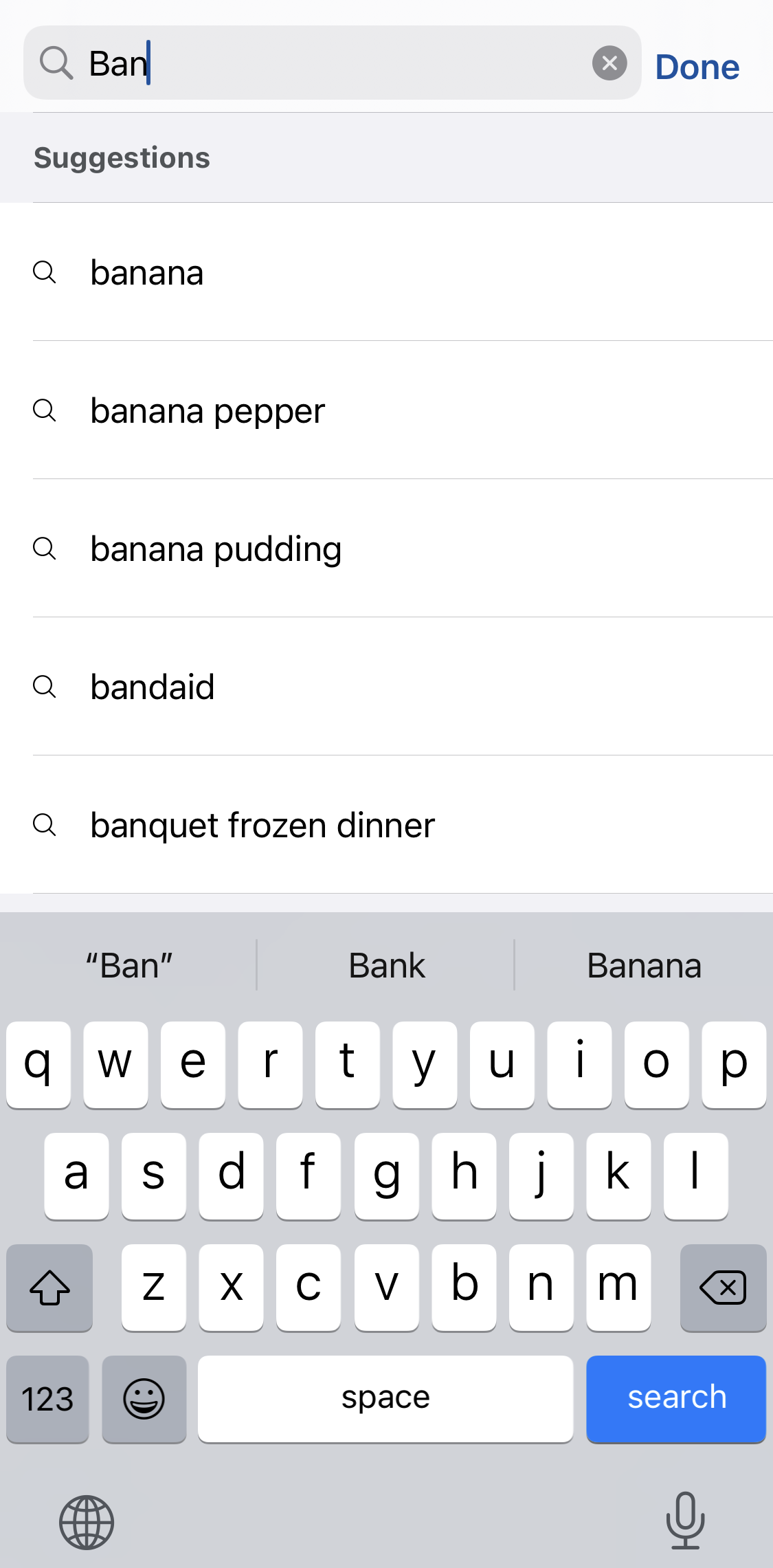
Task: Tap the backspace key
Action: point(723,1287)
